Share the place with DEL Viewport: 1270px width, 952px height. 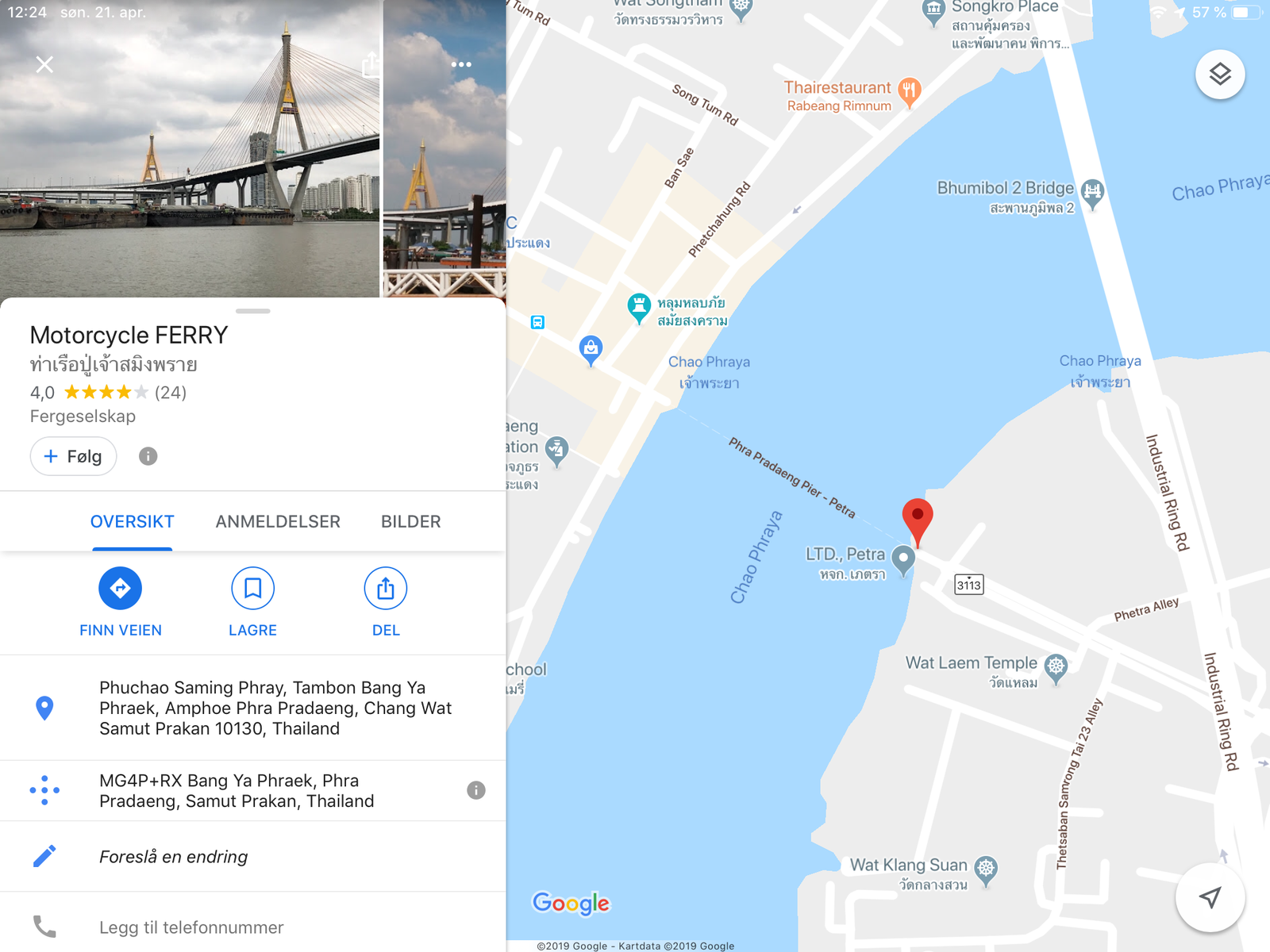click(386, 589)
